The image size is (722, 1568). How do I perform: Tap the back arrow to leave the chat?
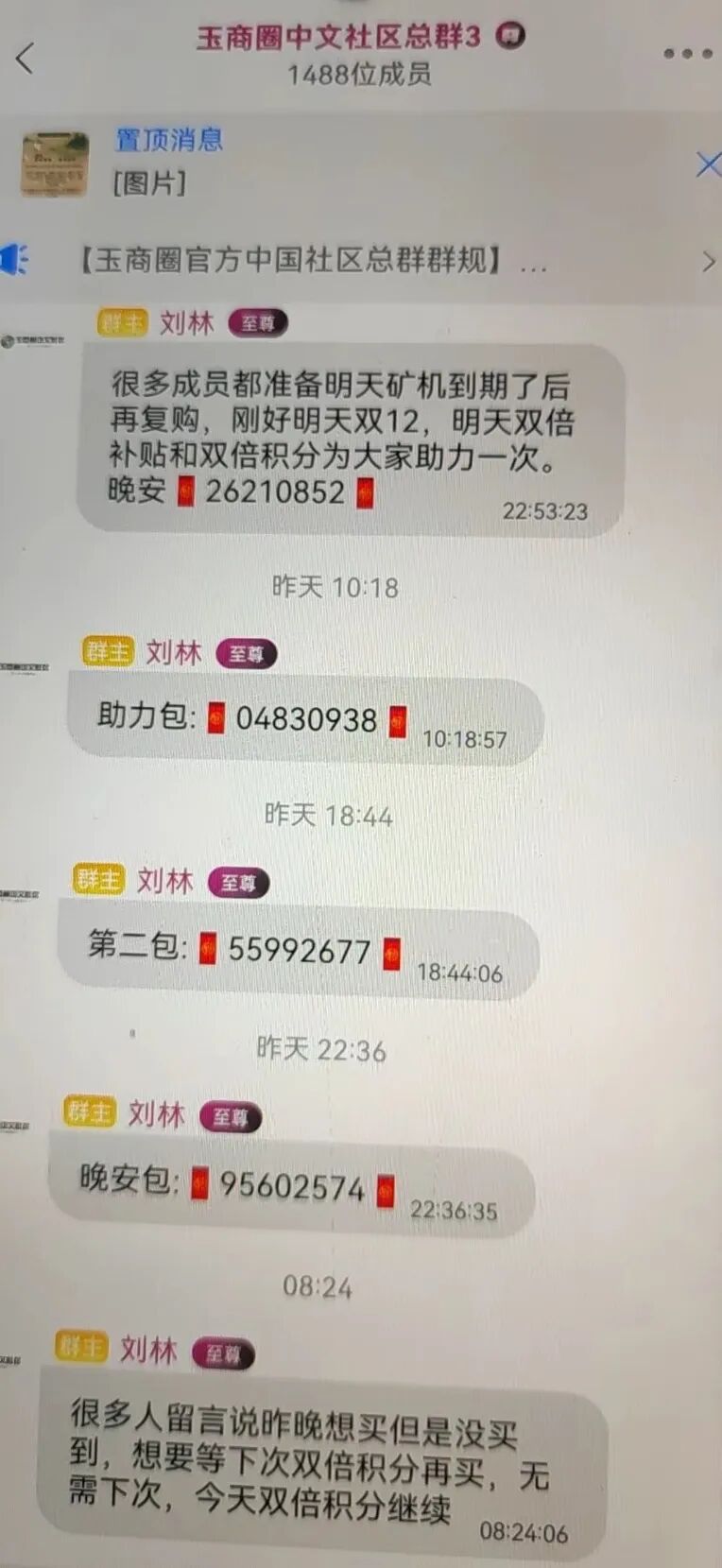click(x=23, y=57)
